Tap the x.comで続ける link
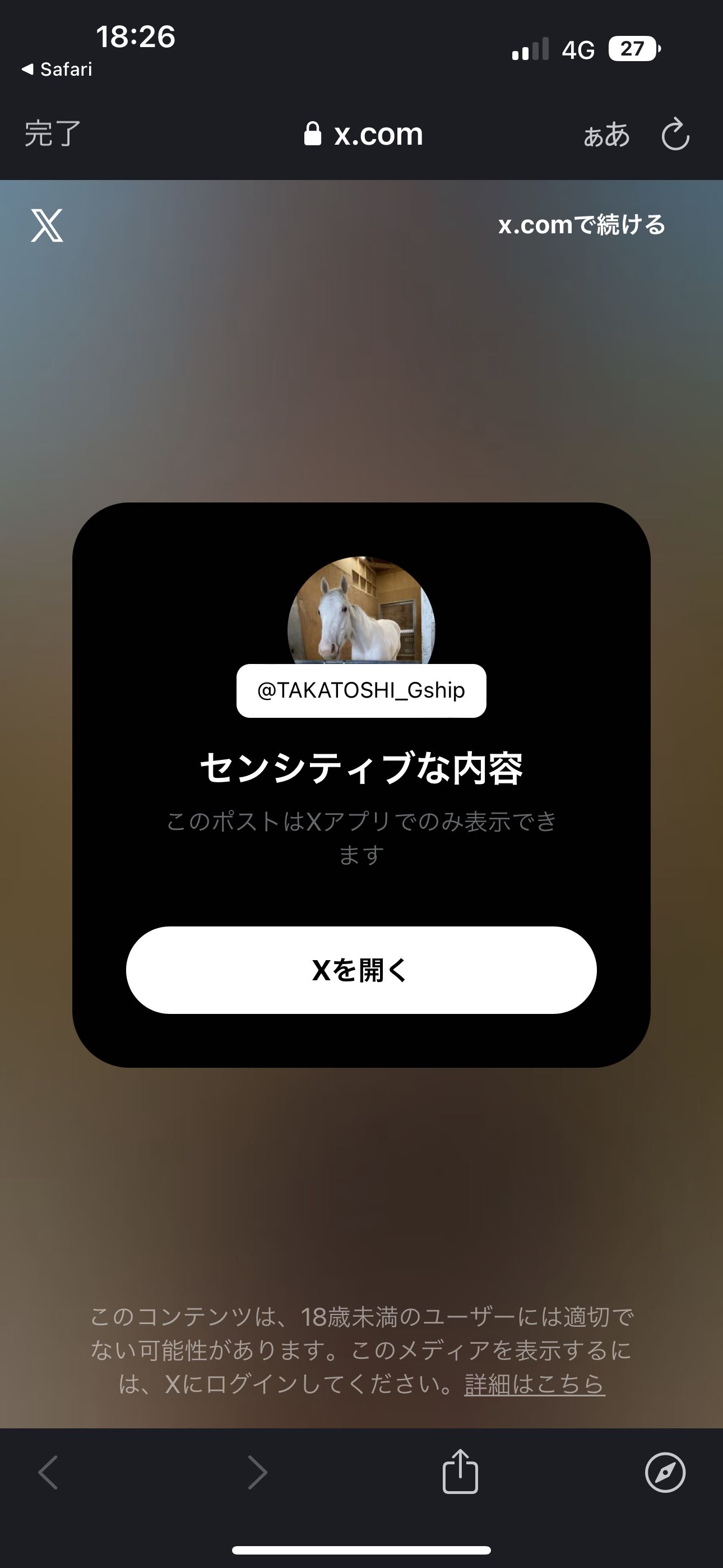The height and width of the screenshot is (1568, 723). [x=581, y=225]
